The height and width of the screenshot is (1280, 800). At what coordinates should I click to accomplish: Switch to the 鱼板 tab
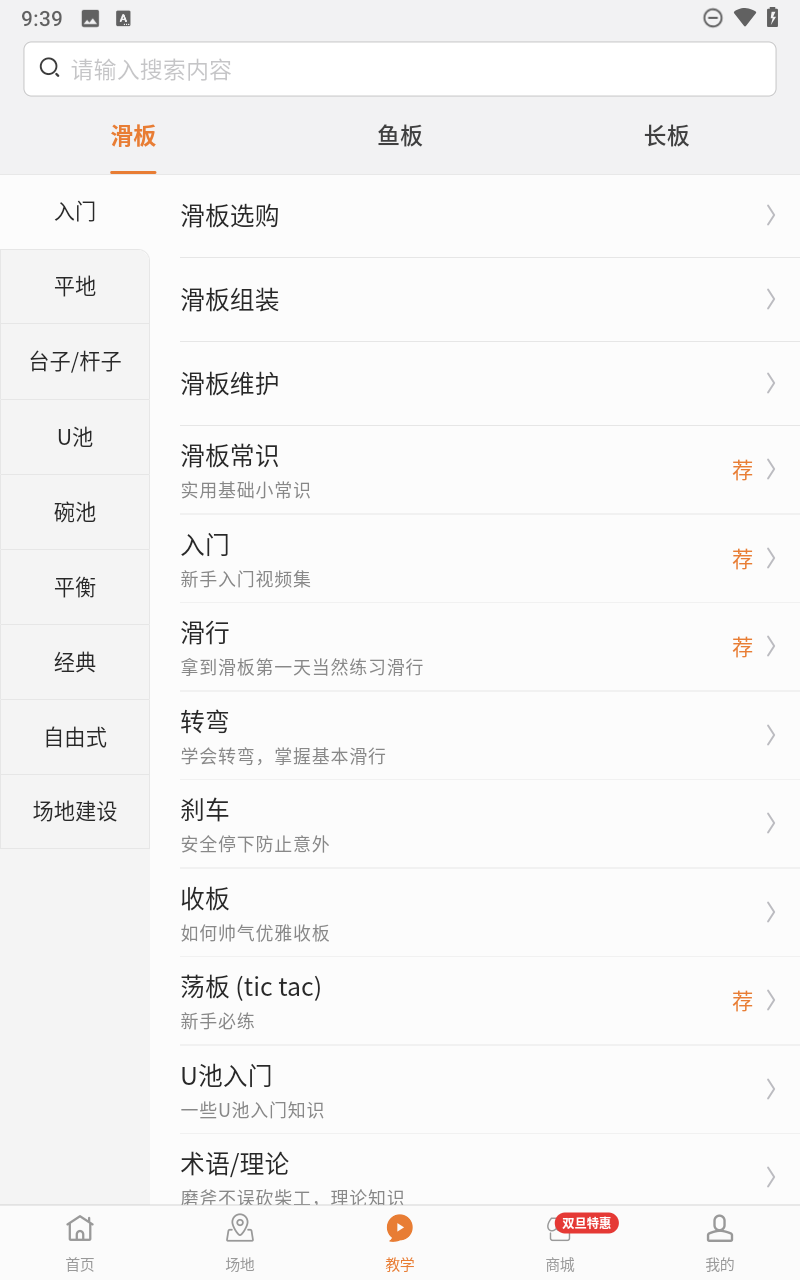click(x=400, y=136)
